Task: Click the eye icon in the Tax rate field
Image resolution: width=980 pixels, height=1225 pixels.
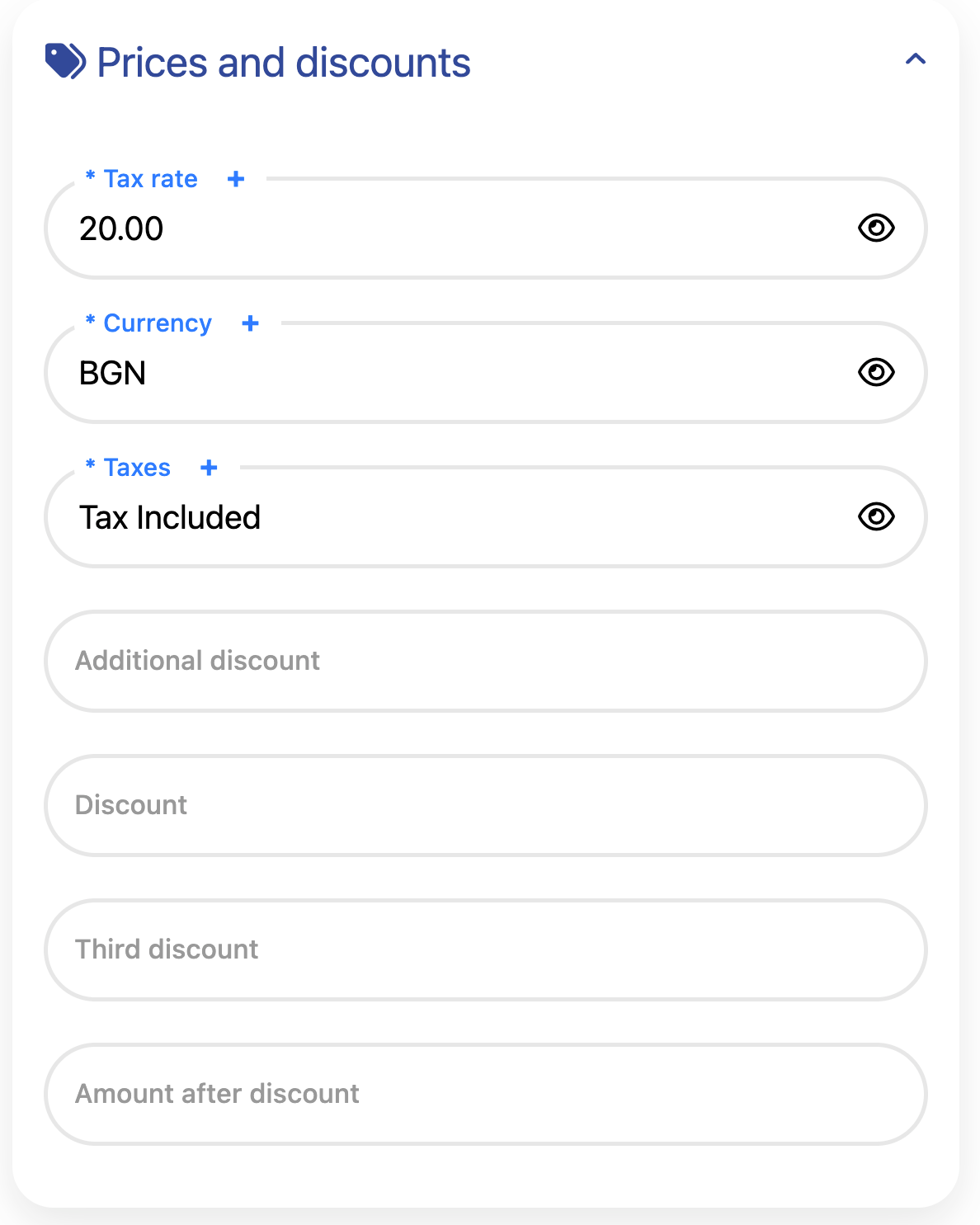Action: tap(876, 229)
